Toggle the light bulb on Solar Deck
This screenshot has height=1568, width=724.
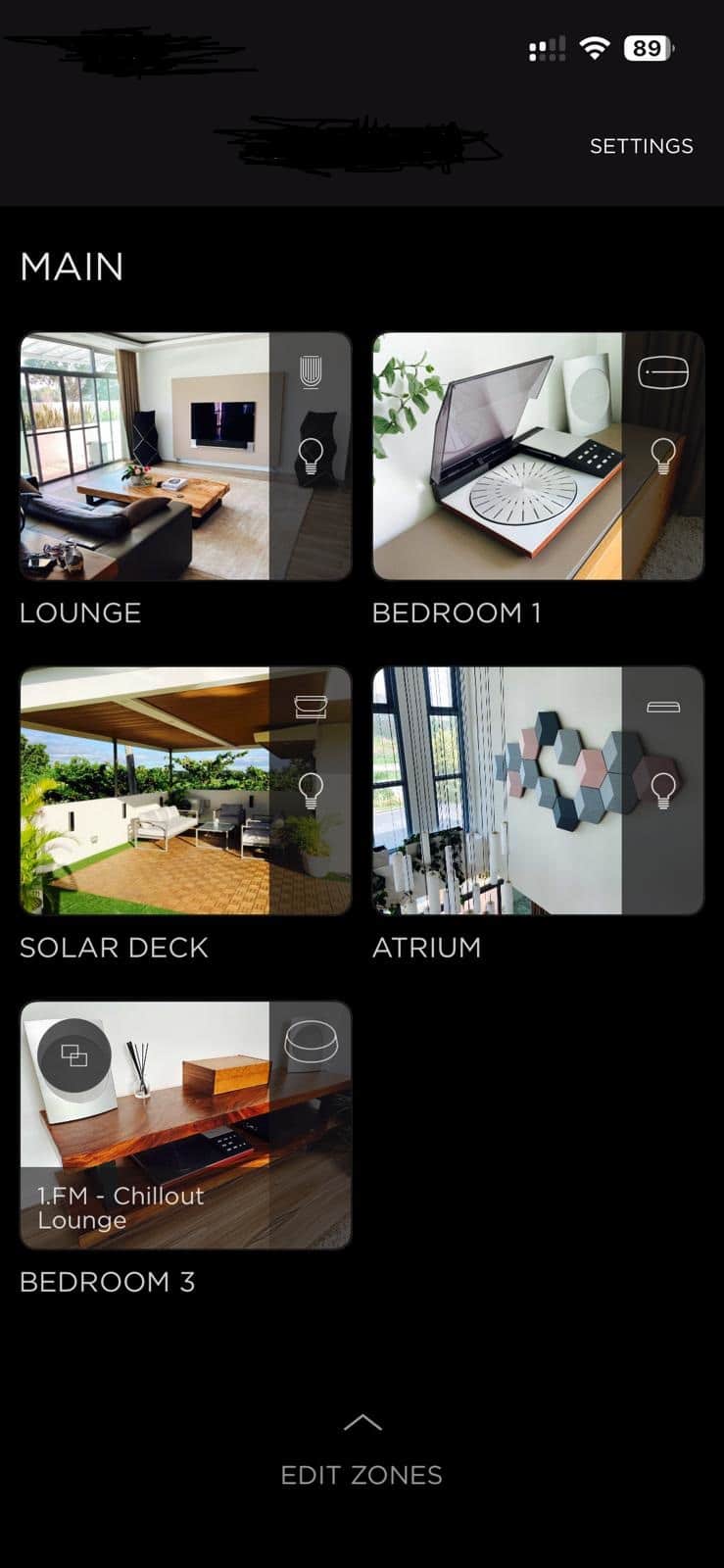tap(311, 790)
